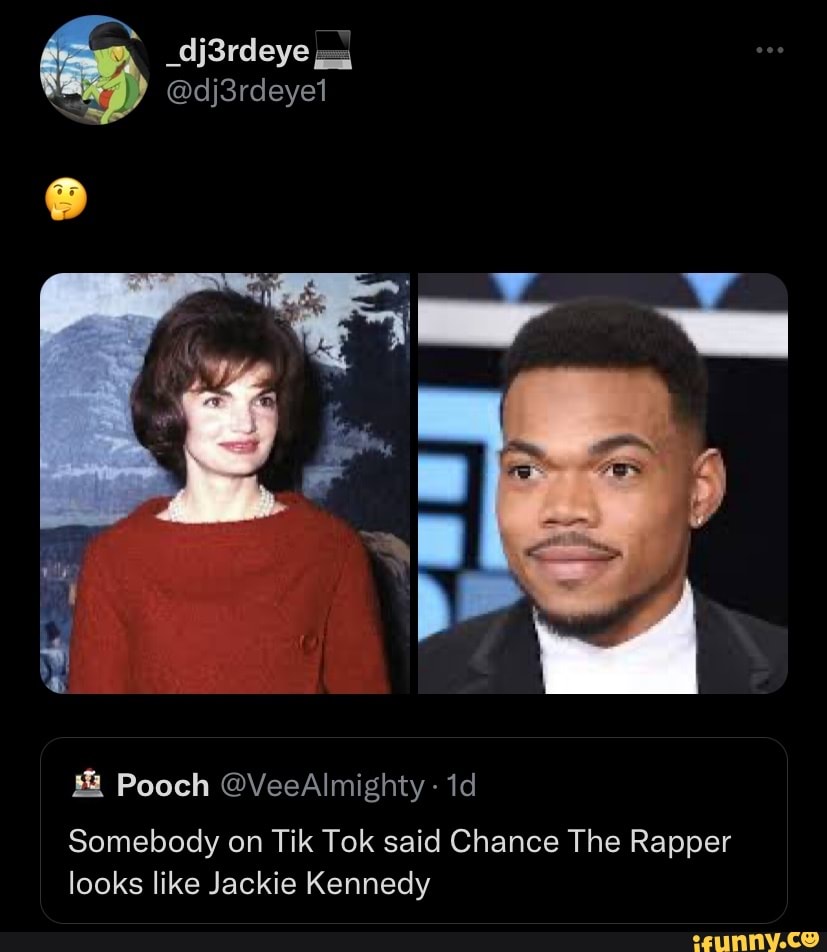Select the quoted tweet card
The image size is (827, 952).
[x=413, y=830]
